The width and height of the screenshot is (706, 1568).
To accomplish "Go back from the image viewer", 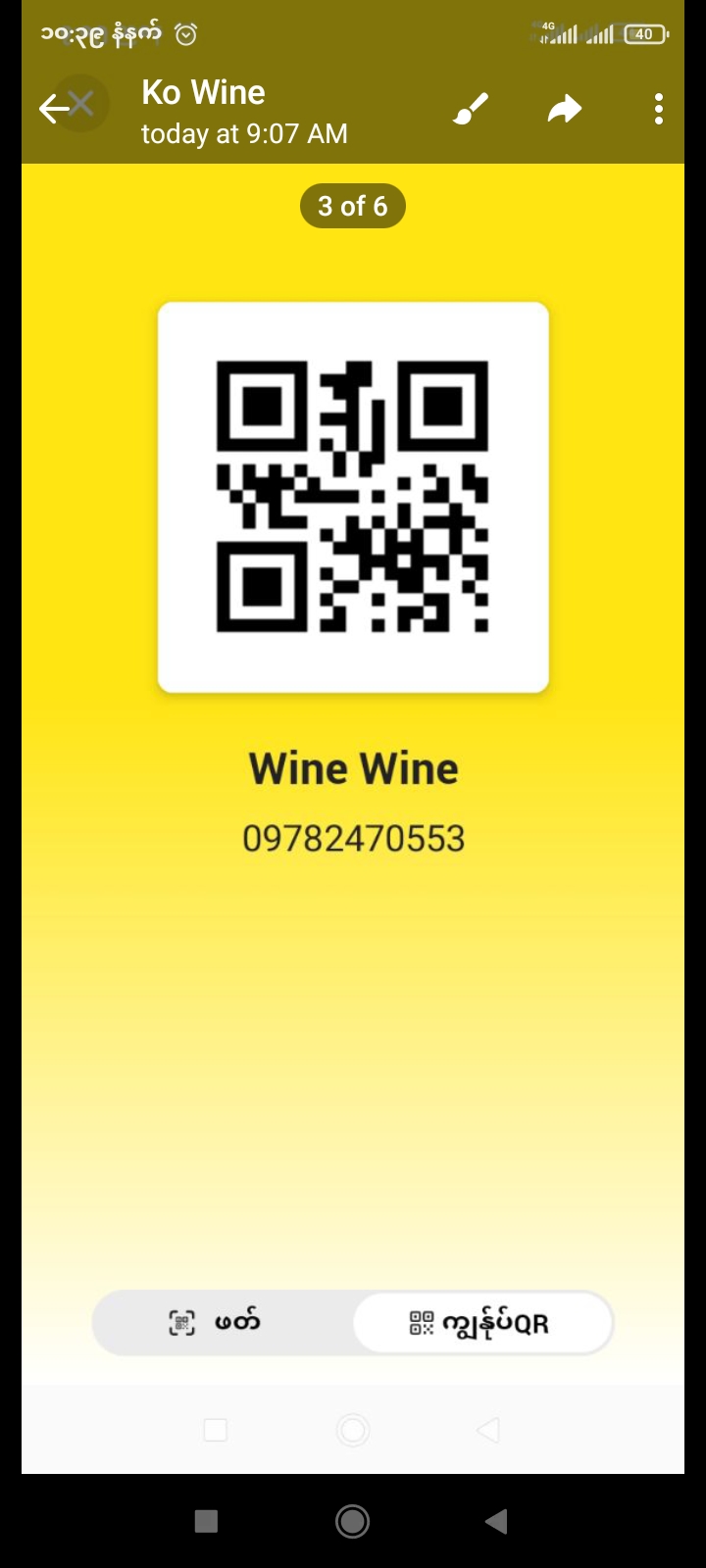I will (55, 109).
